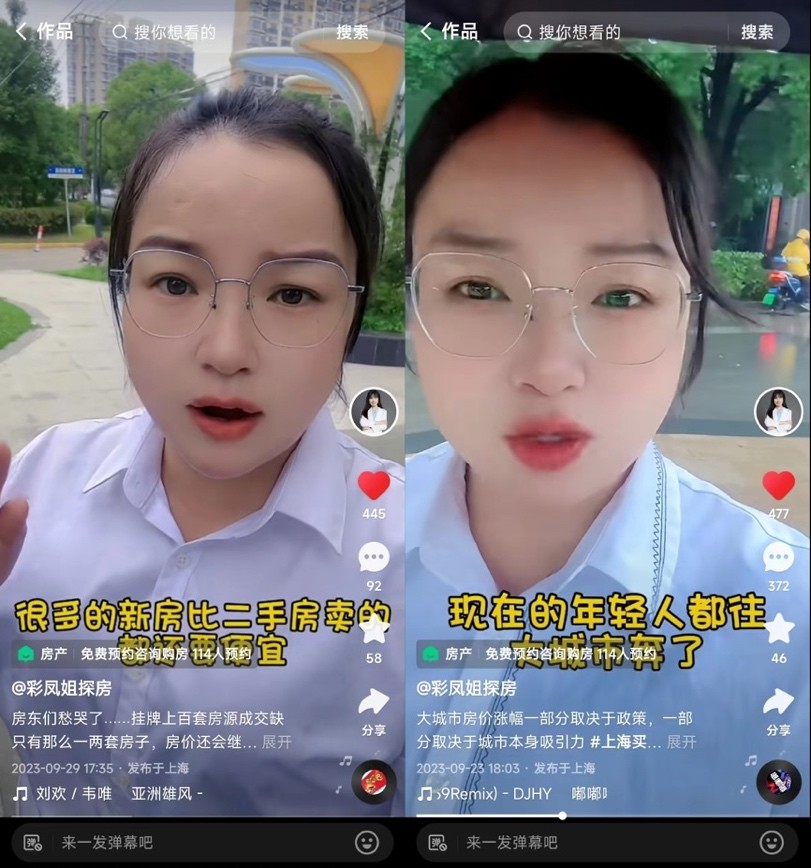This screenshot has width=811, height=868.
Task: Share the video posted 2023-09-23
Action: (778, 704)
